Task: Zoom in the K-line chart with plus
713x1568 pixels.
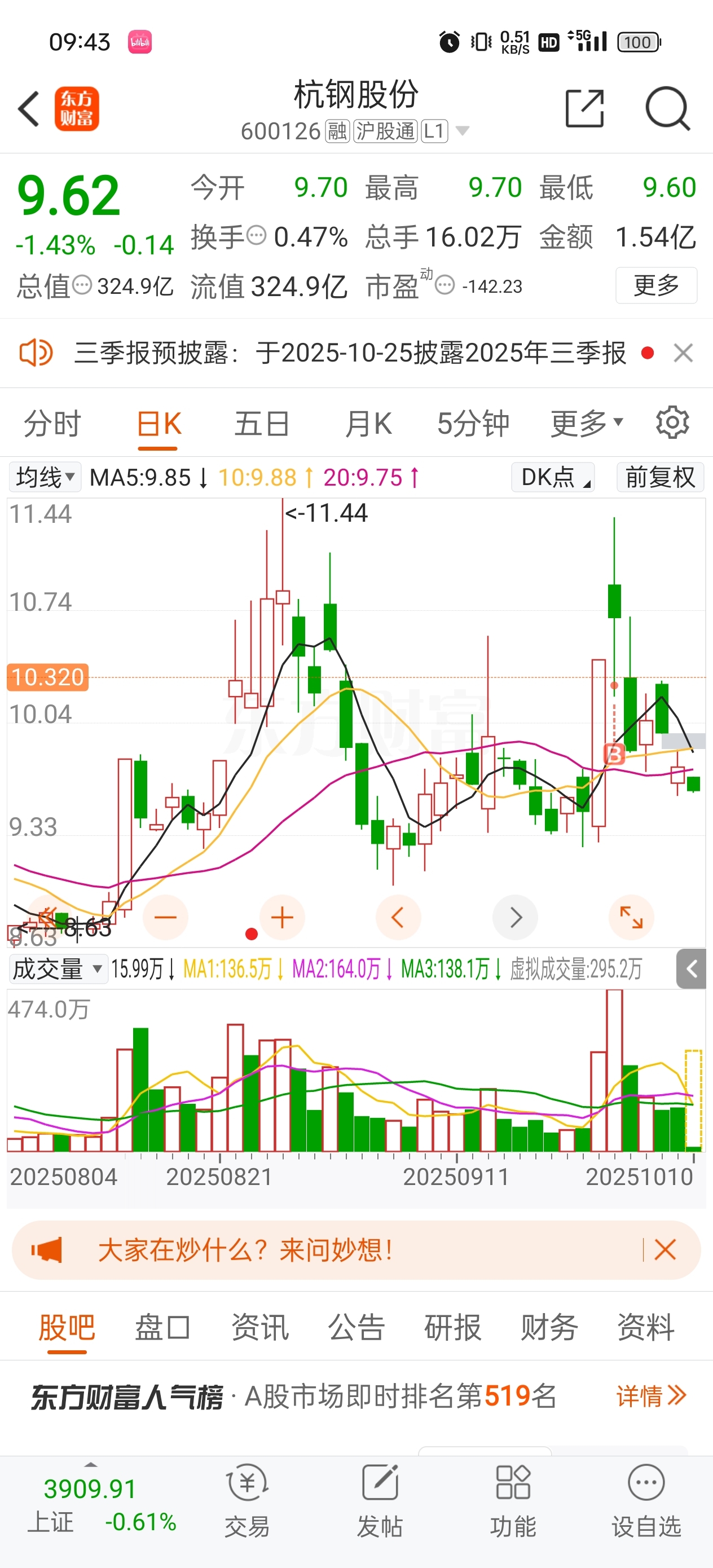Action: coord(282,917)
